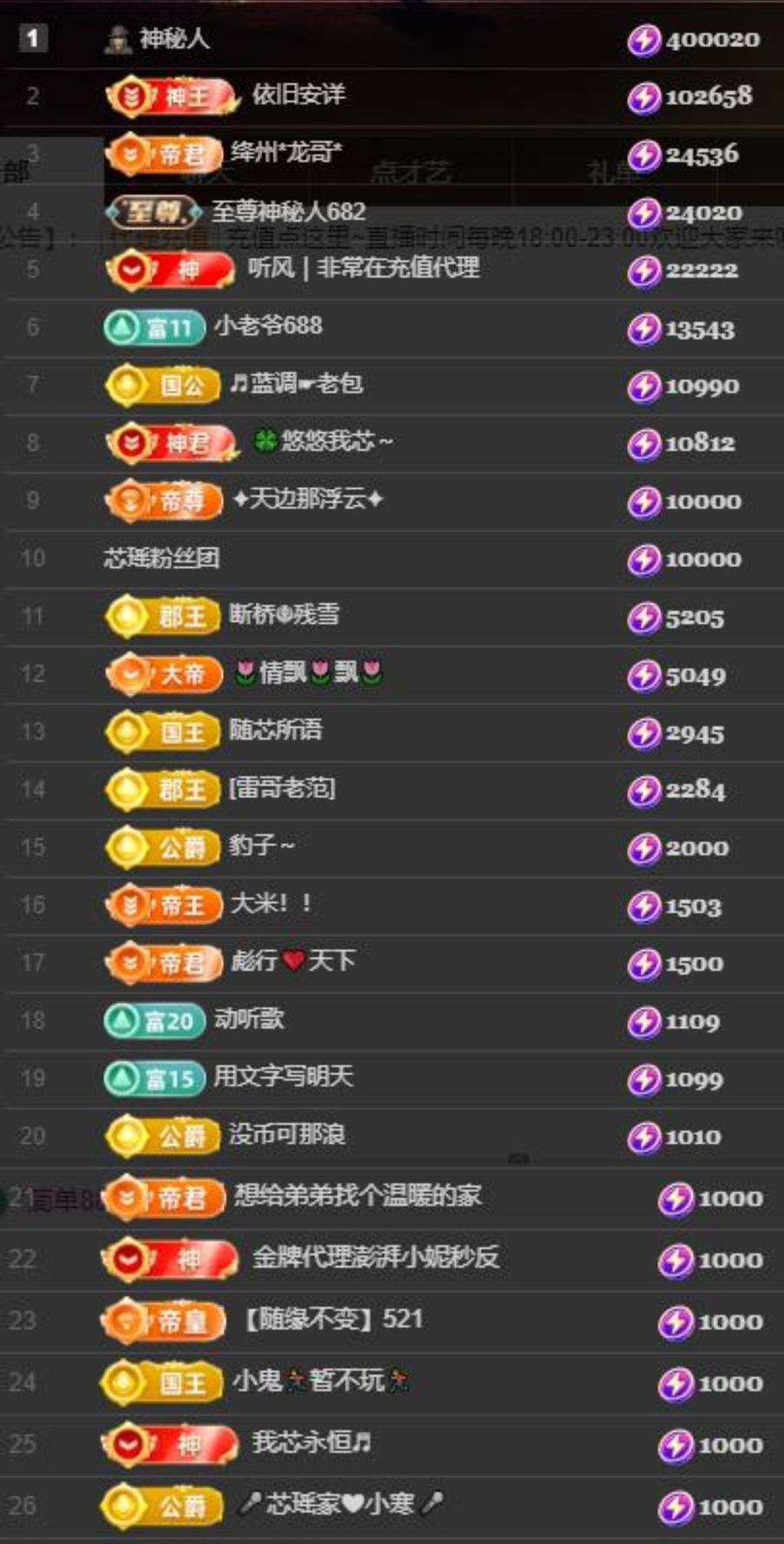Select the user 用文字写明天

283,1078
